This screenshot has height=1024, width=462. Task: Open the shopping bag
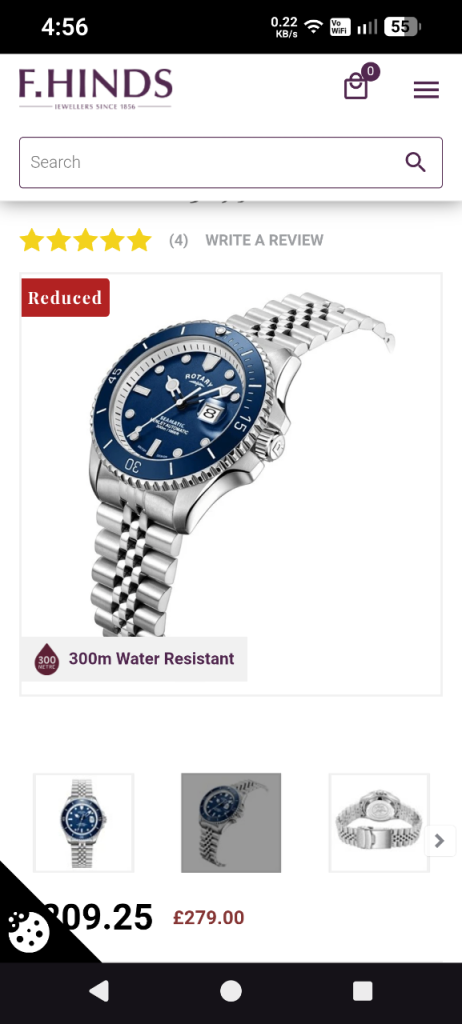pyautogui.click(x=357, y=85)
